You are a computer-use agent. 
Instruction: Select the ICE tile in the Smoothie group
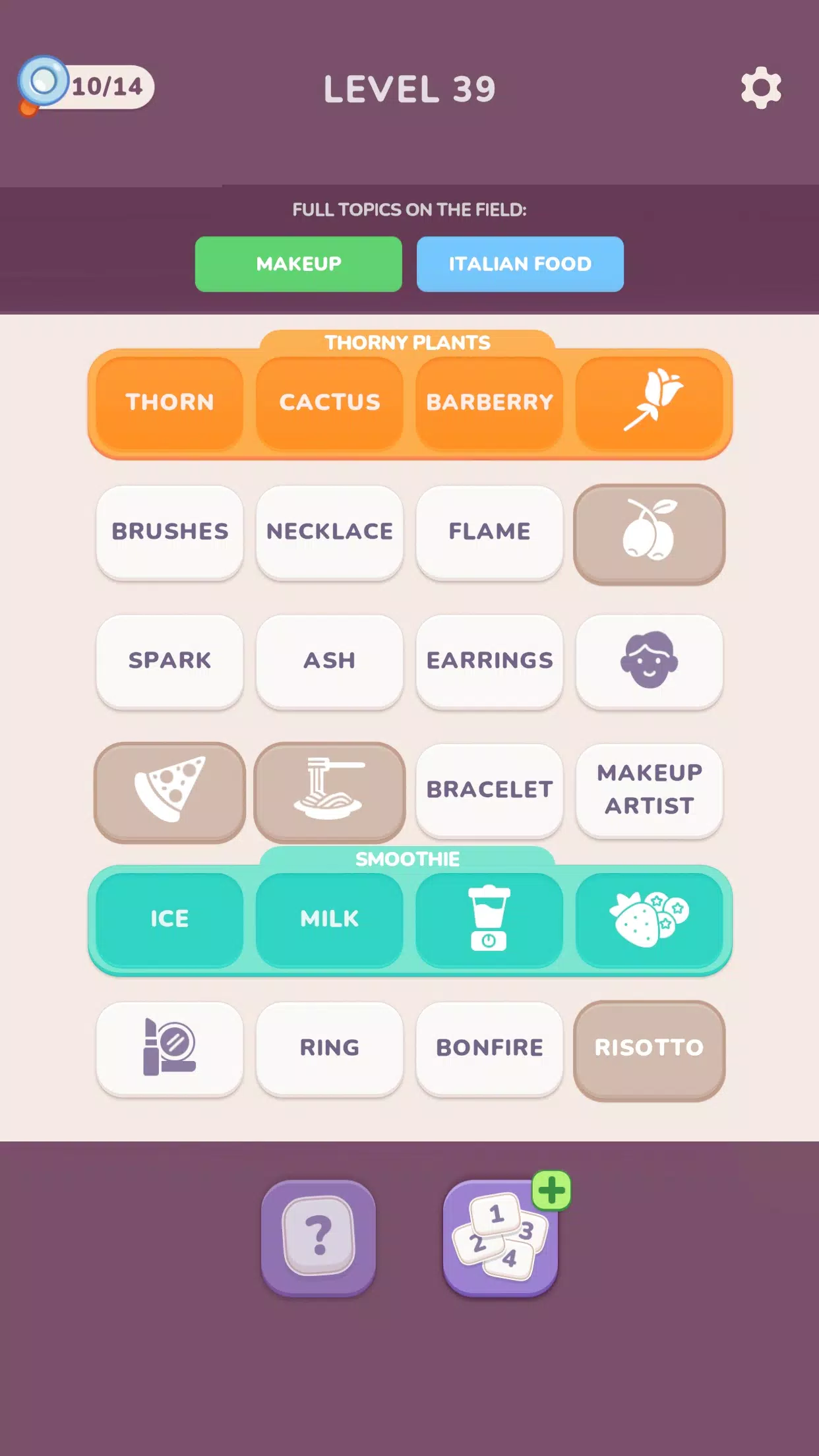[x=169, y=918]
